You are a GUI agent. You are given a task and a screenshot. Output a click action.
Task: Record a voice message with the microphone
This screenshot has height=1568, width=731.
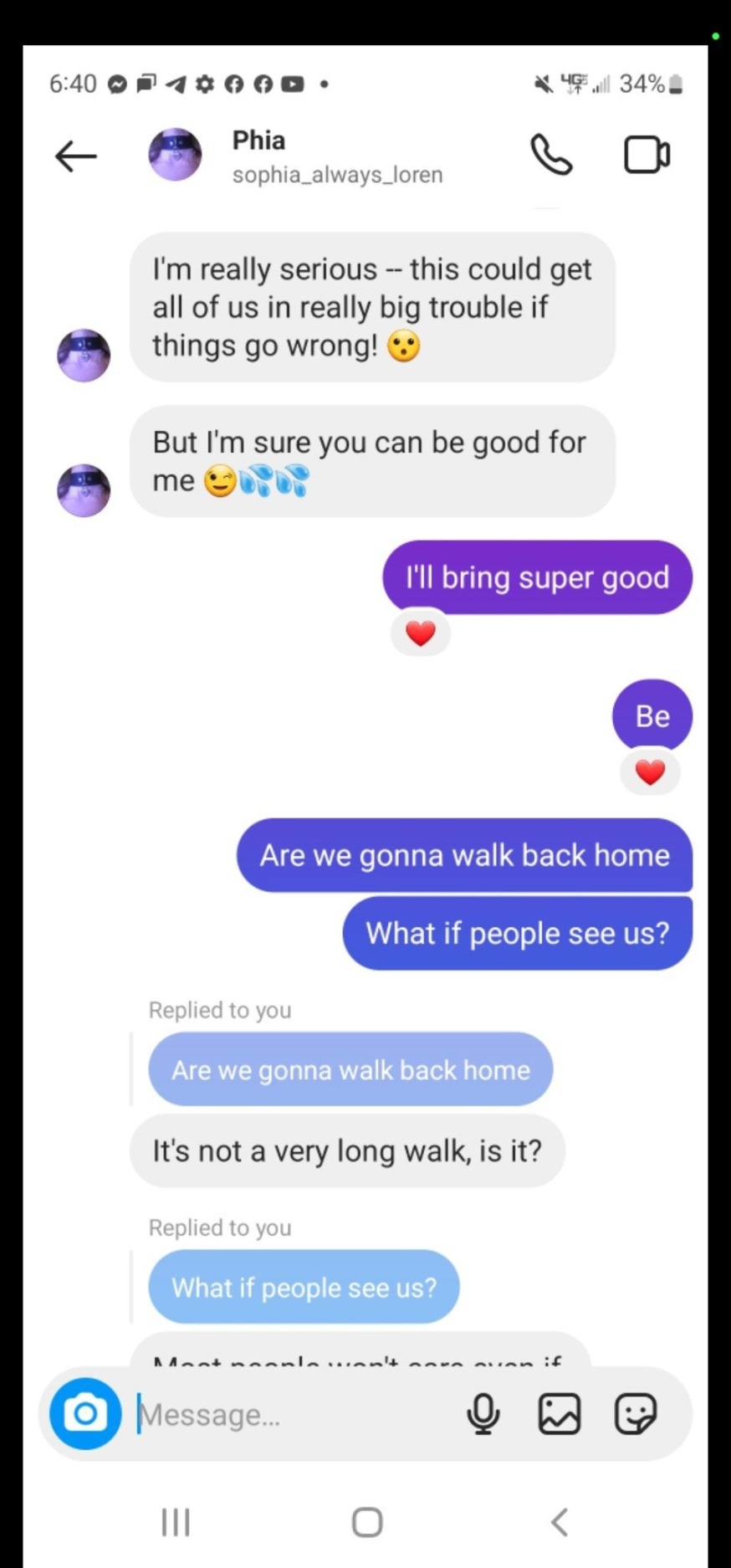(x=483, y=1414)
